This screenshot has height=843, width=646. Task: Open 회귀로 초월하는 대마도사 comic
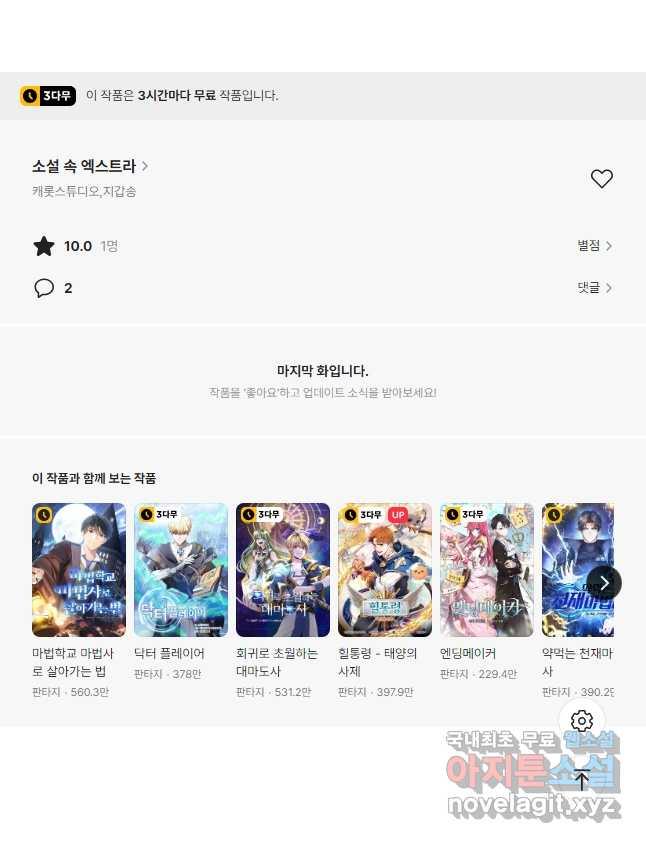(283, 570)
